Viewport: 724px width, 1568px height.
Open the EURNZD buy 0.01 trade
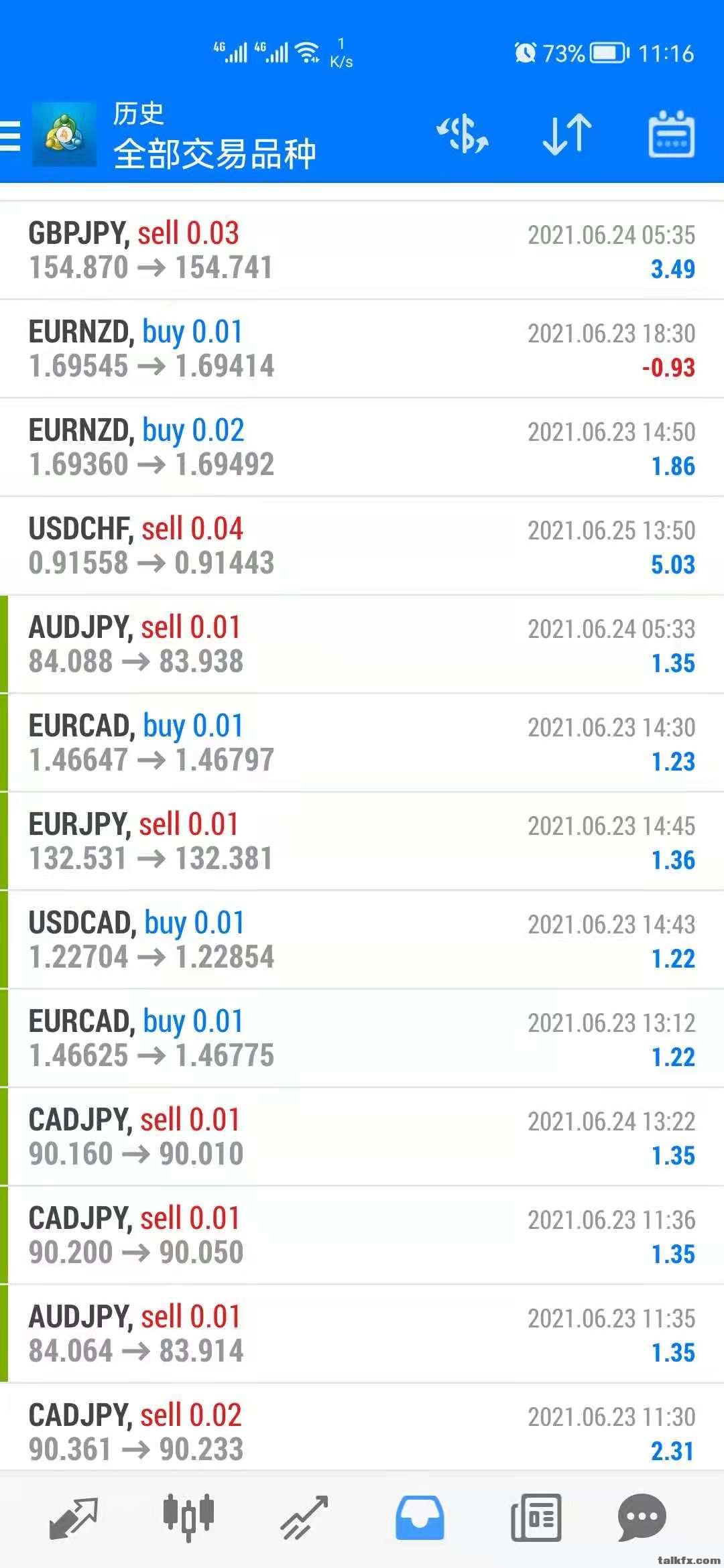362,349
